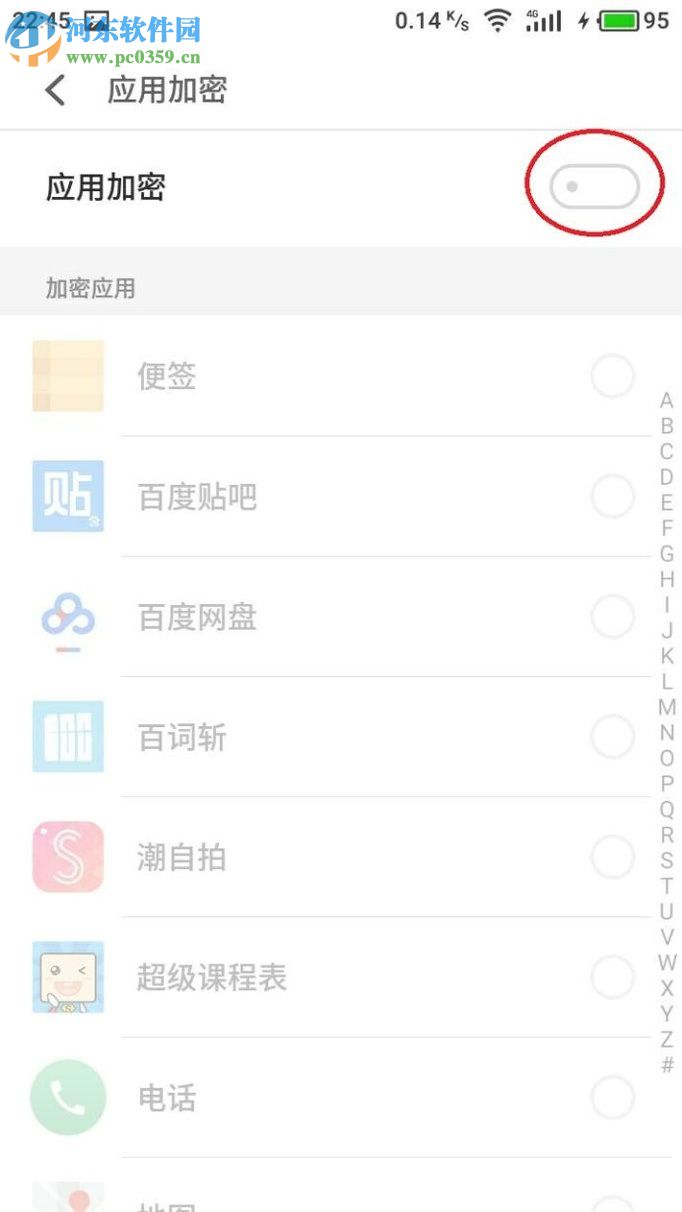Enable the 应用加密 switch
The height and width of the screenshot is (1212, 682).
(x=594, y=186)
